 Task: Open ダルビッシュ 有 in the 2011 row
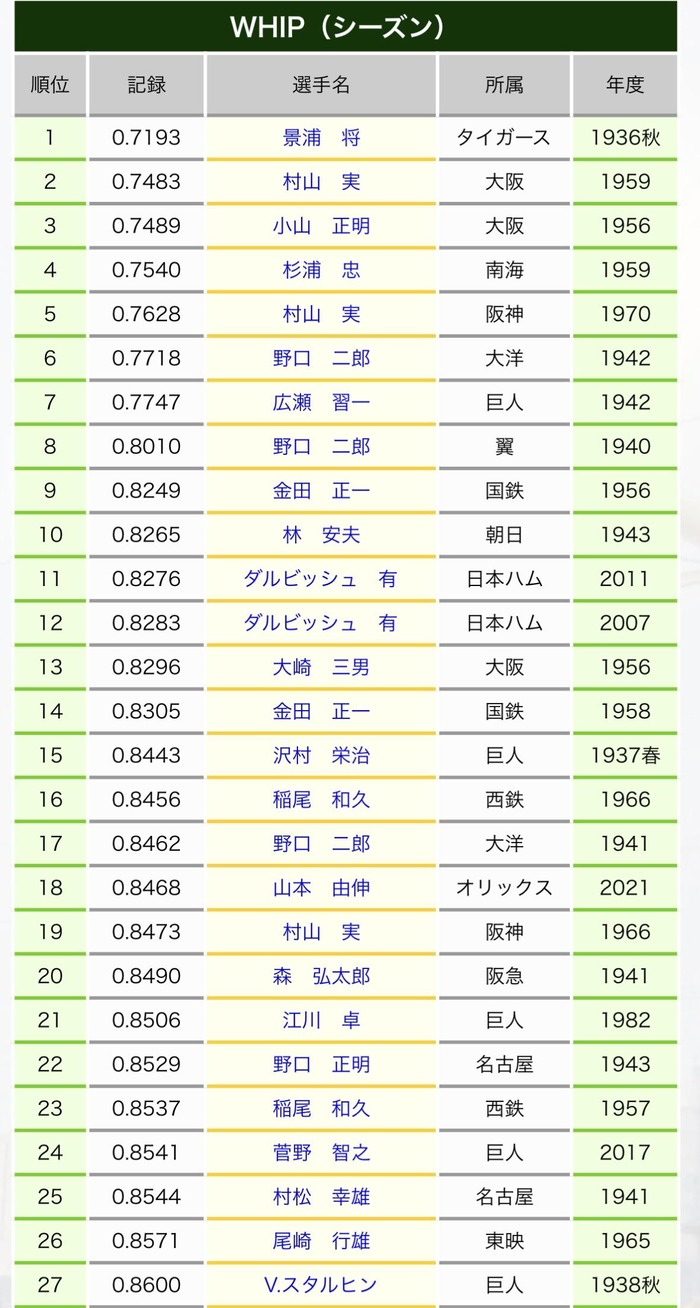320,579
